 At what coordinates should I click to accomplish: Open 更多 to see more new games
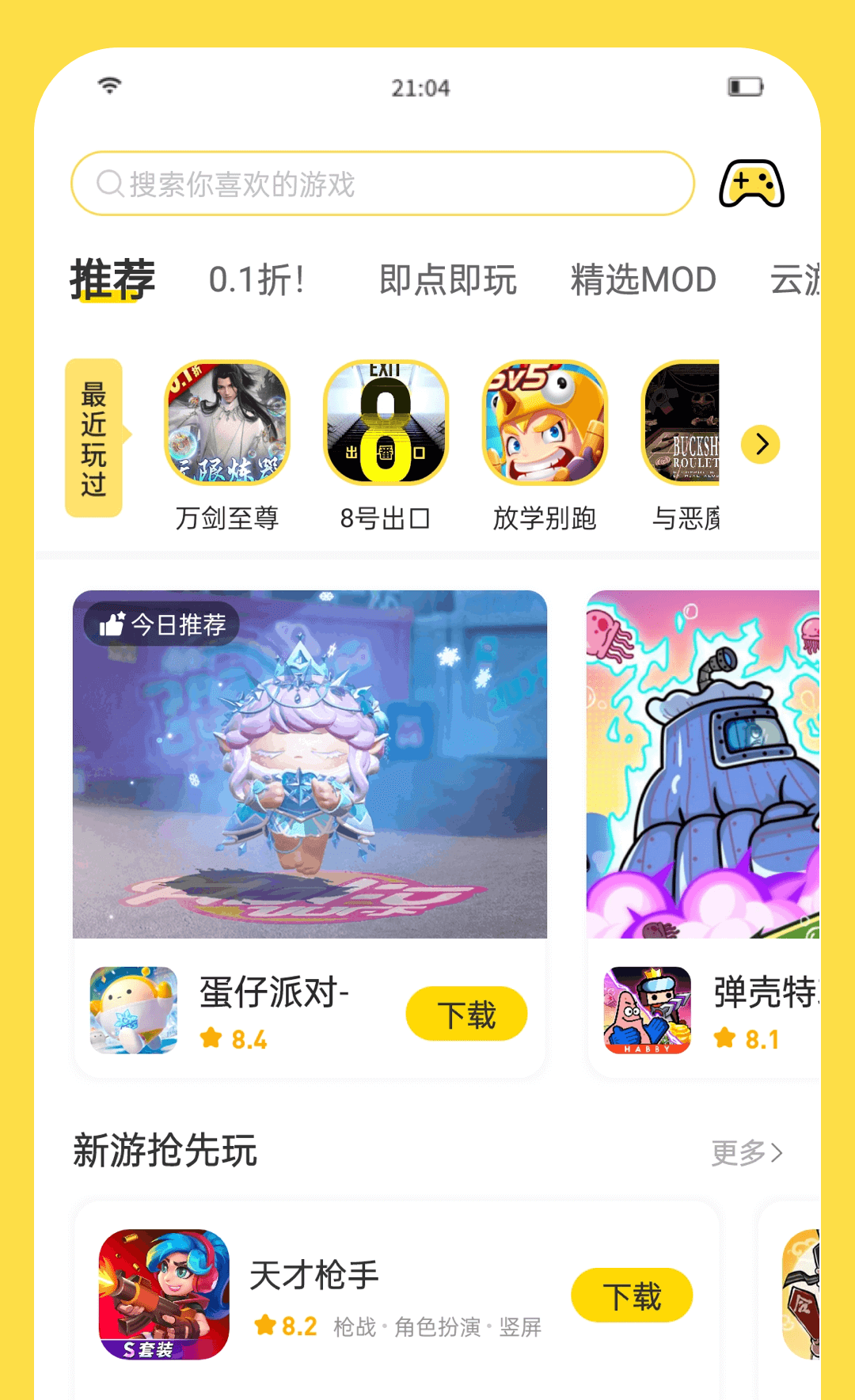click(x=747, y=1152)
